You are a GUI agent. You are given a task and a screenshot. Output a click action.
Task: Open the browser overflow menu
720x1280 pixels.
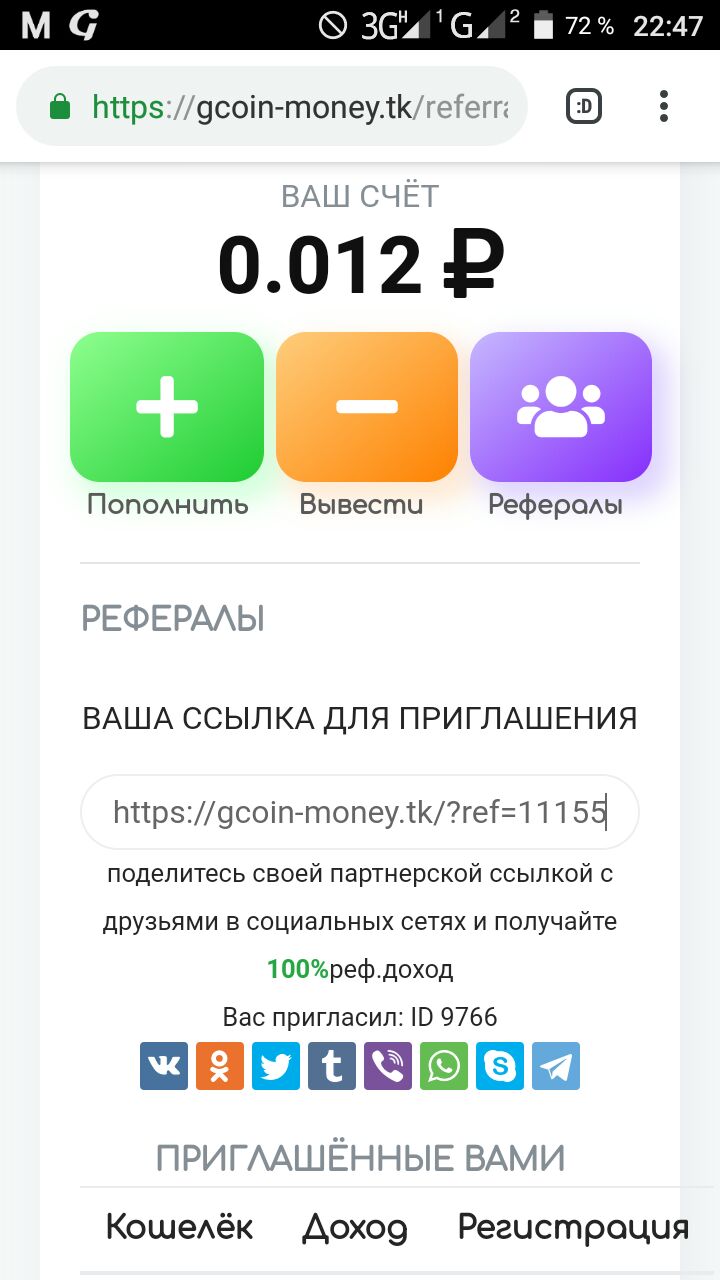664,106
